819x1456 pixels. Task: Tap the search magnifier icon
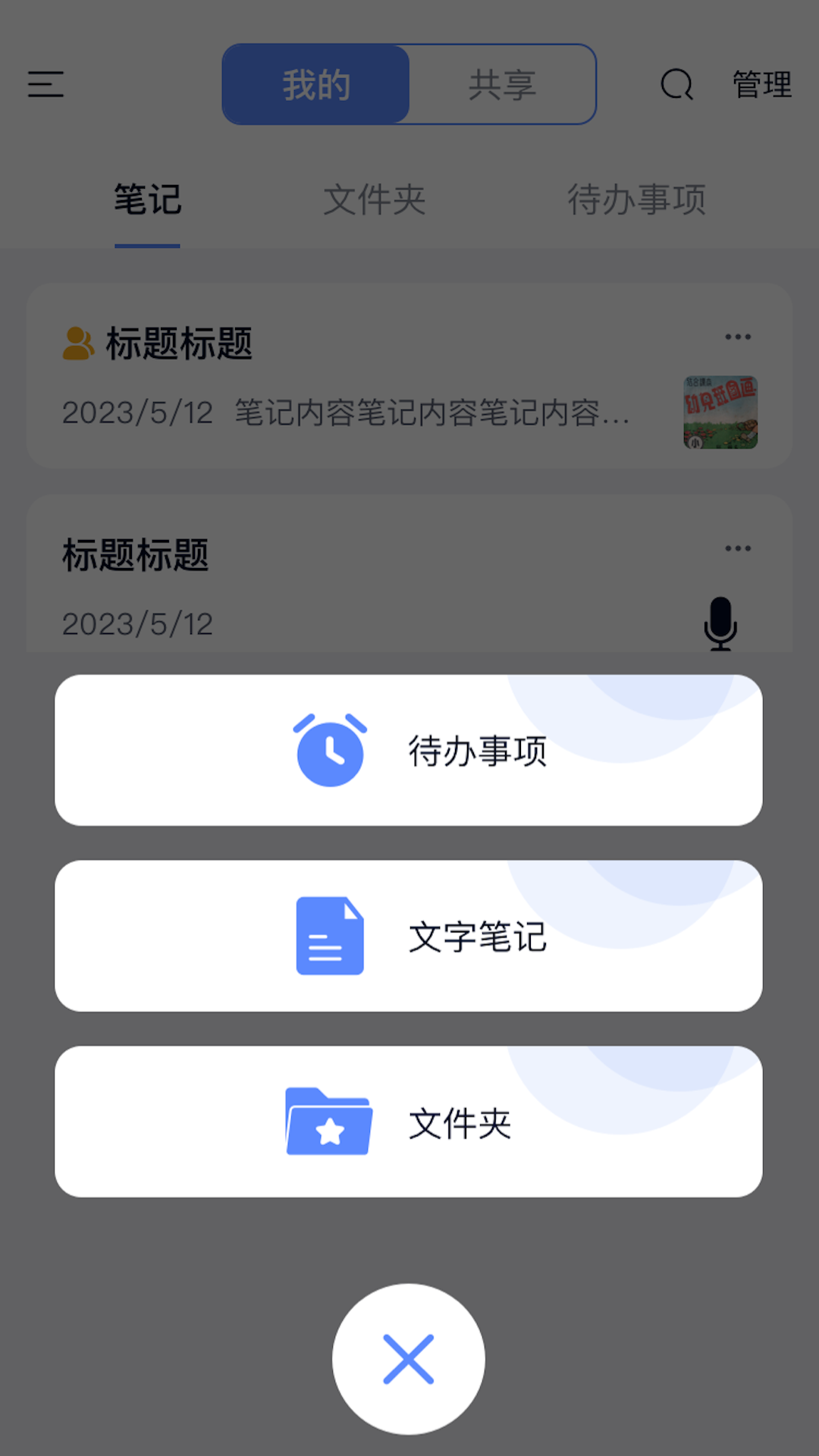click(x=676, y=85)
